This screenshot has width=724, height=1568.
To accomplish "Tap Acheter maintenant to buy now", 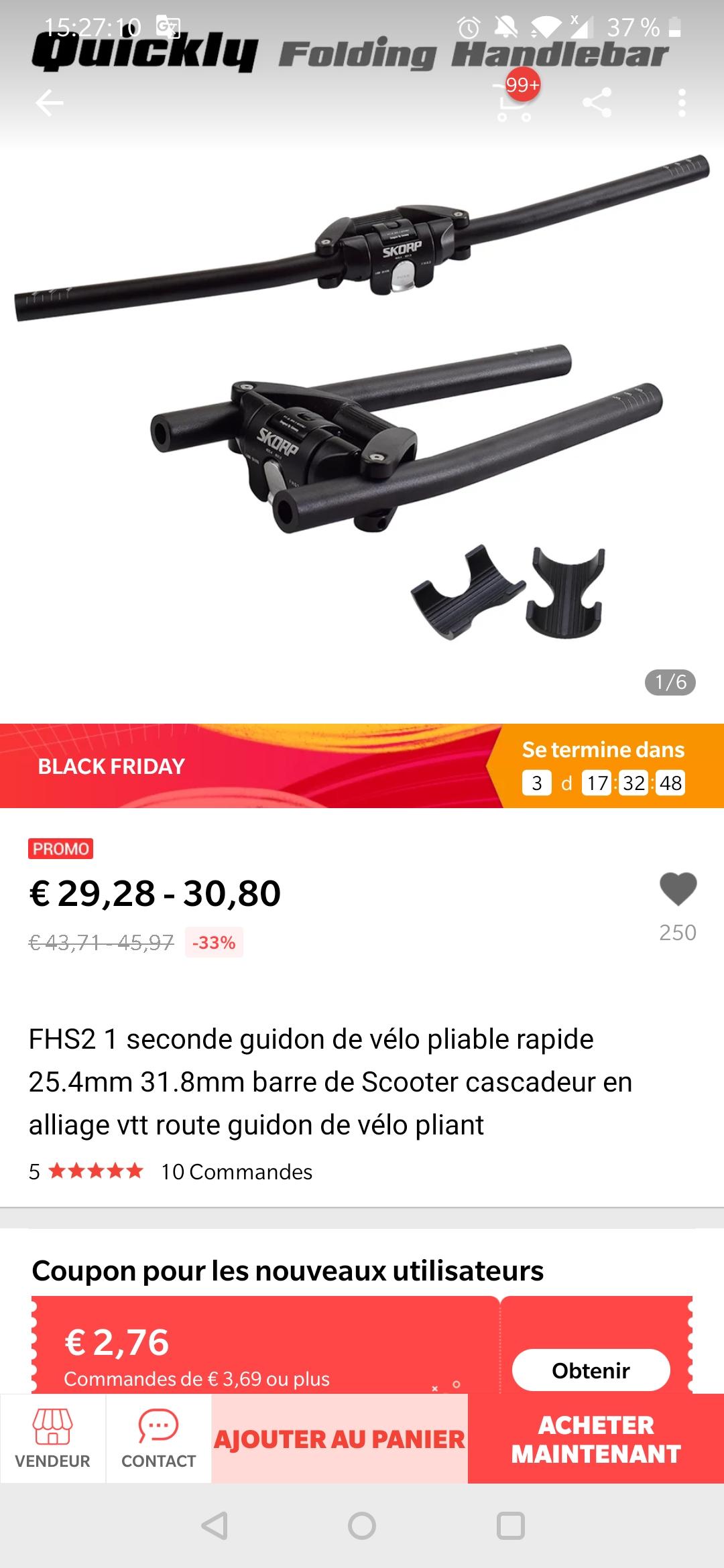I will (596, 1438).
